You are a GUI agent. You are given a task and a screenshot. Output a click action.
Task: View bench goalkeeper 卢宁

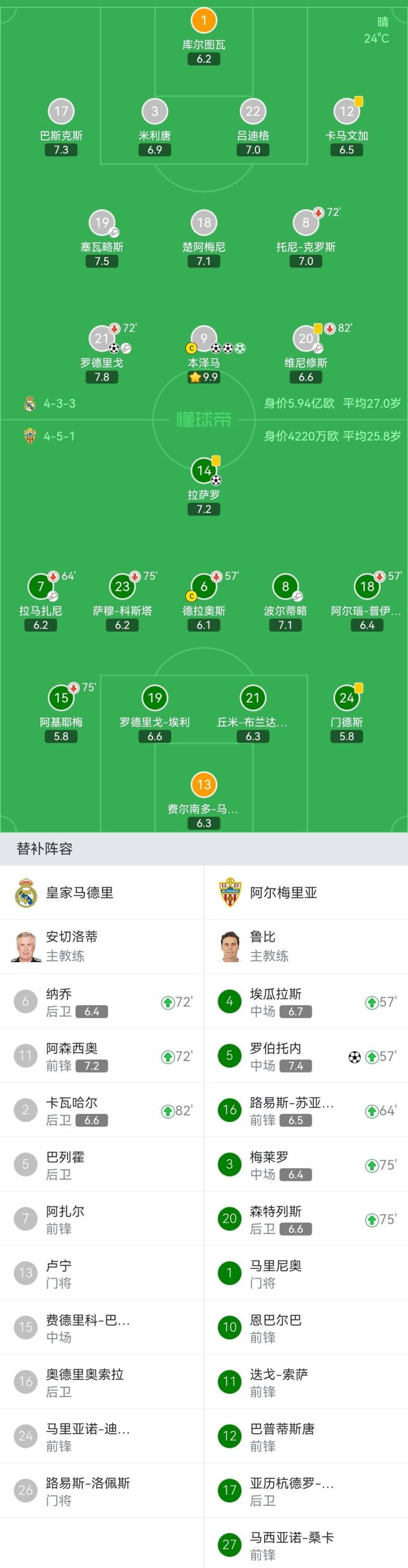(x=101, y=1274)
